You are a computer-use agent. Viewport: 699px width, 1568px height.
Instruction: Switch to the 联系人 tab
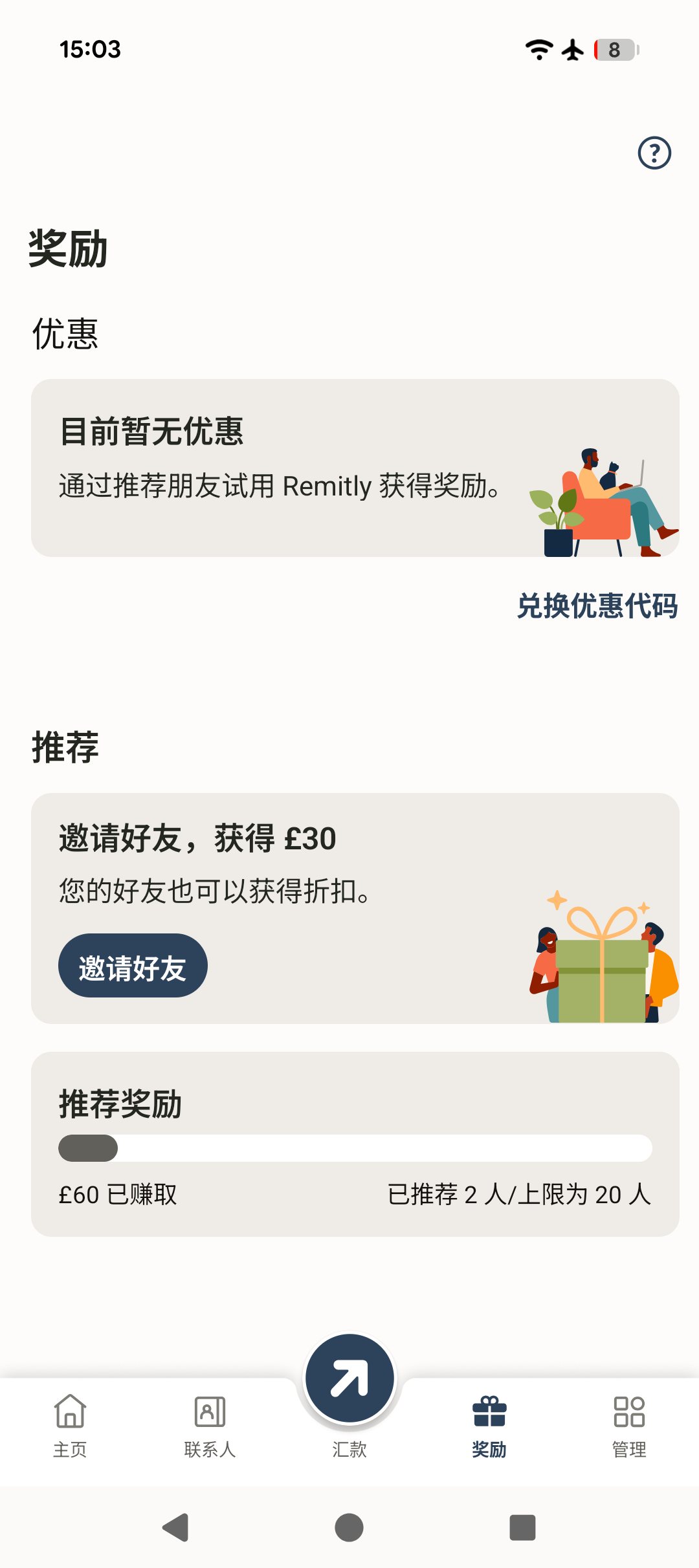pos(210,1426)
